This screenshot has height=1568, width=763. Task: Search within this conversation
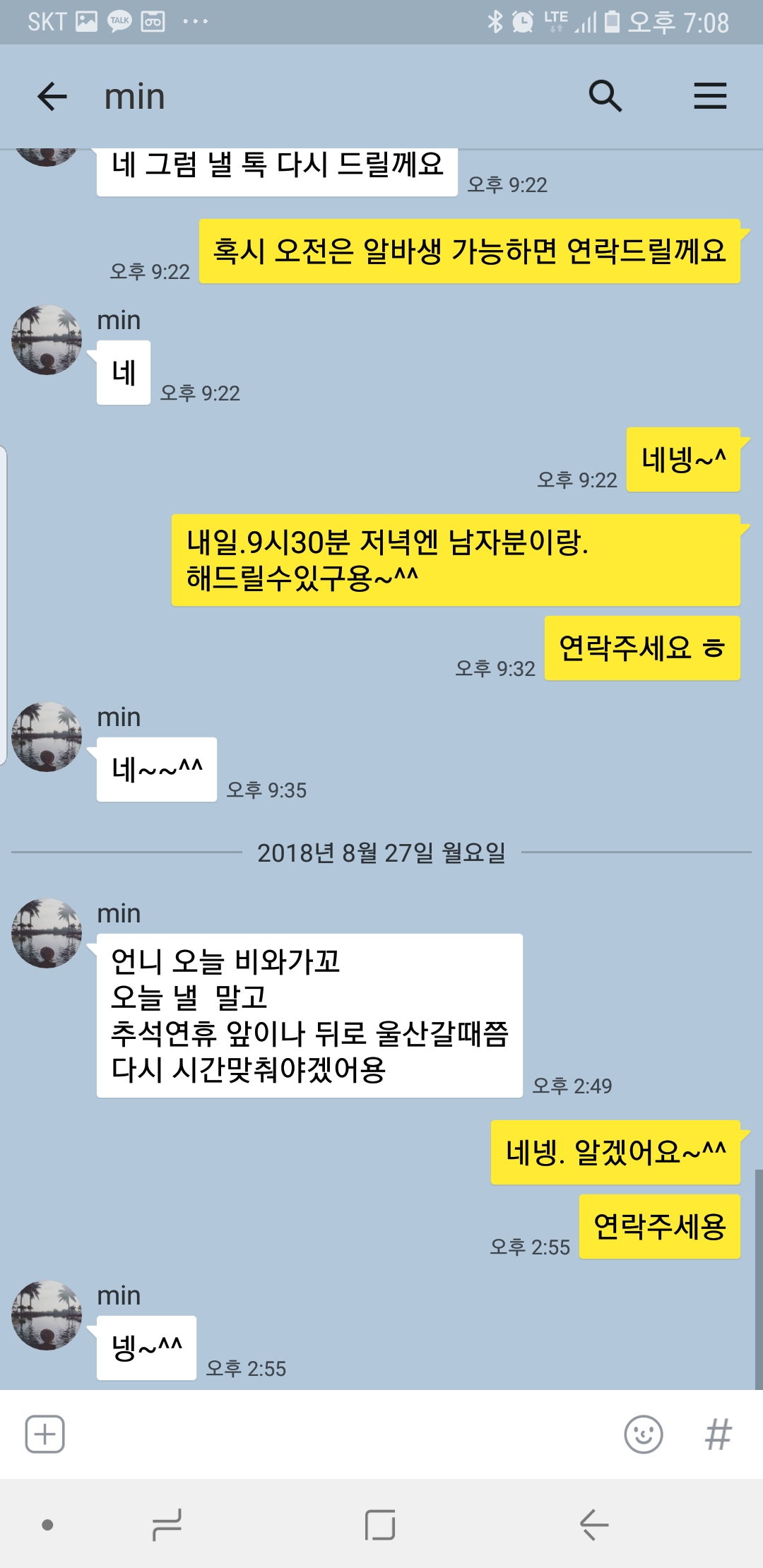pyautogui.click(x=605, y=96)
